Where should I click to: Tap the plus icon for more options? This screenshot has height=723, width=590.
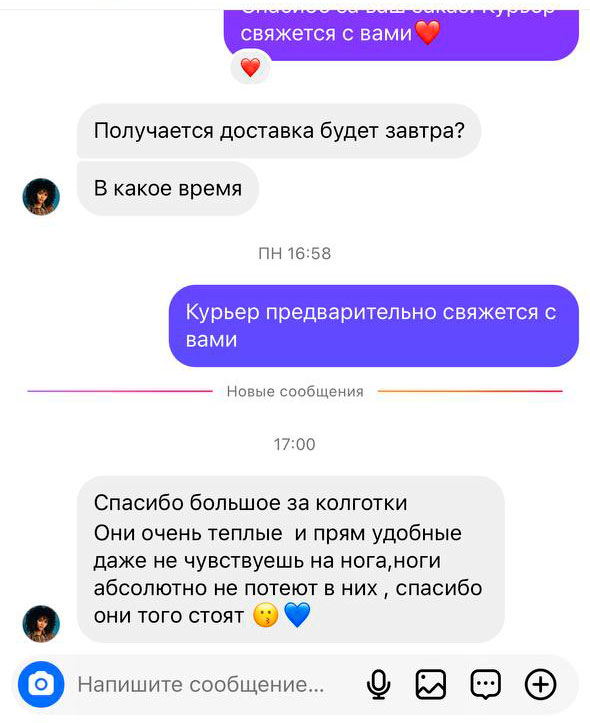pos(540,684)
